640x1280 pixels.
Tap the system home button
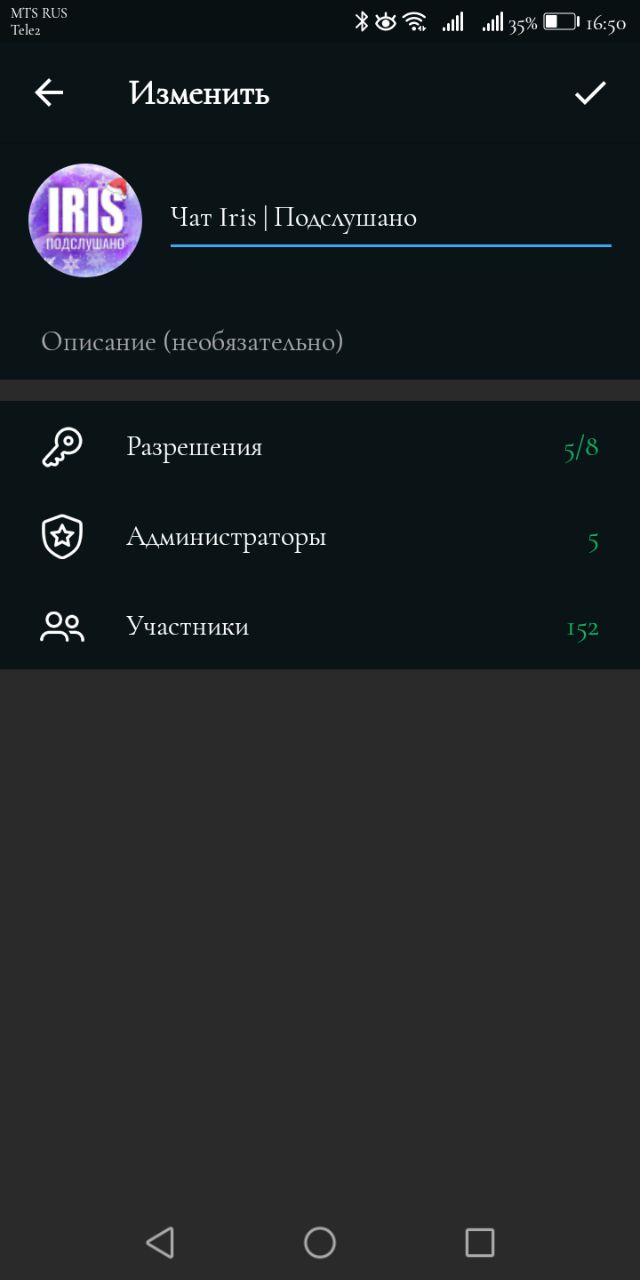tap(320, 1242)
